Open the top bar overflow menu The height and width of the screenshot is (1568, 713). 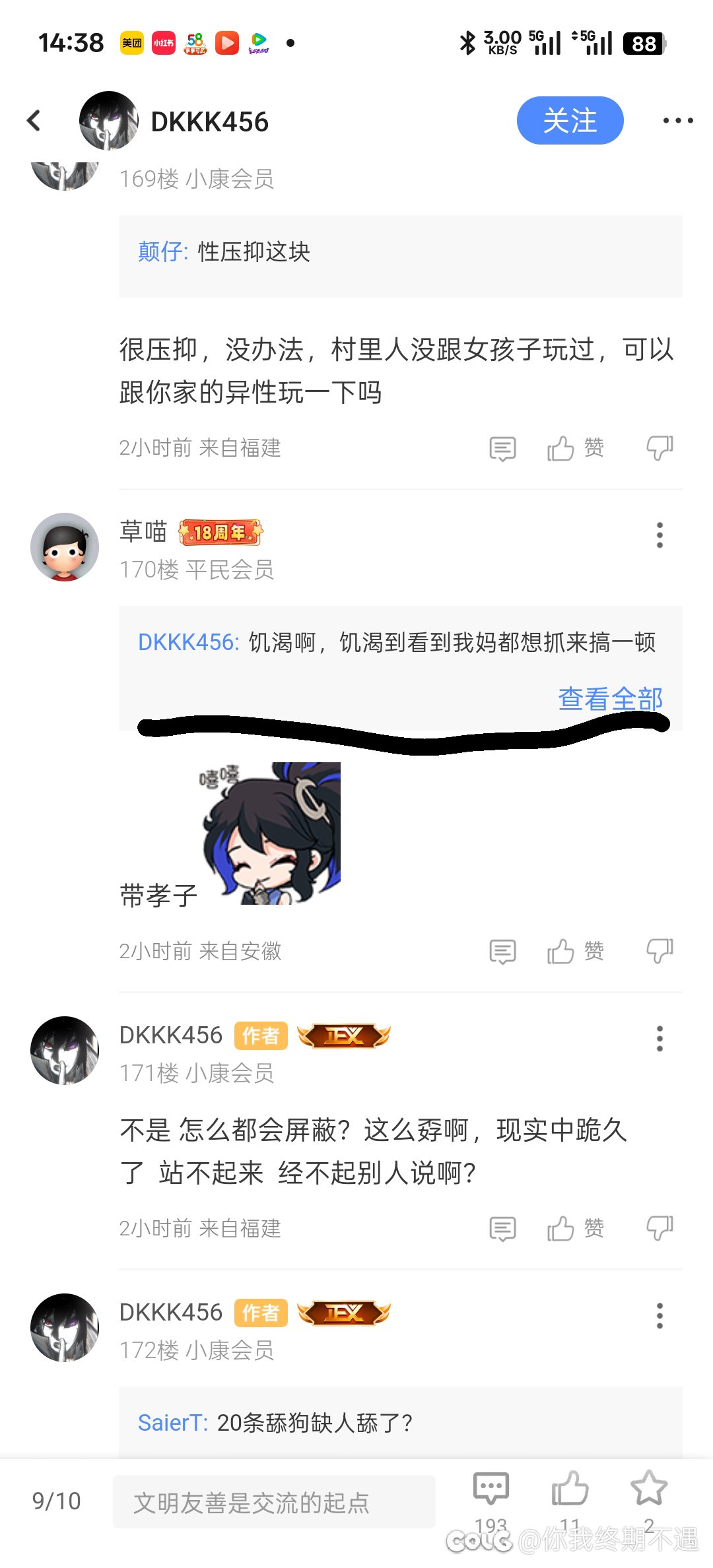click(x=677, y=121)
